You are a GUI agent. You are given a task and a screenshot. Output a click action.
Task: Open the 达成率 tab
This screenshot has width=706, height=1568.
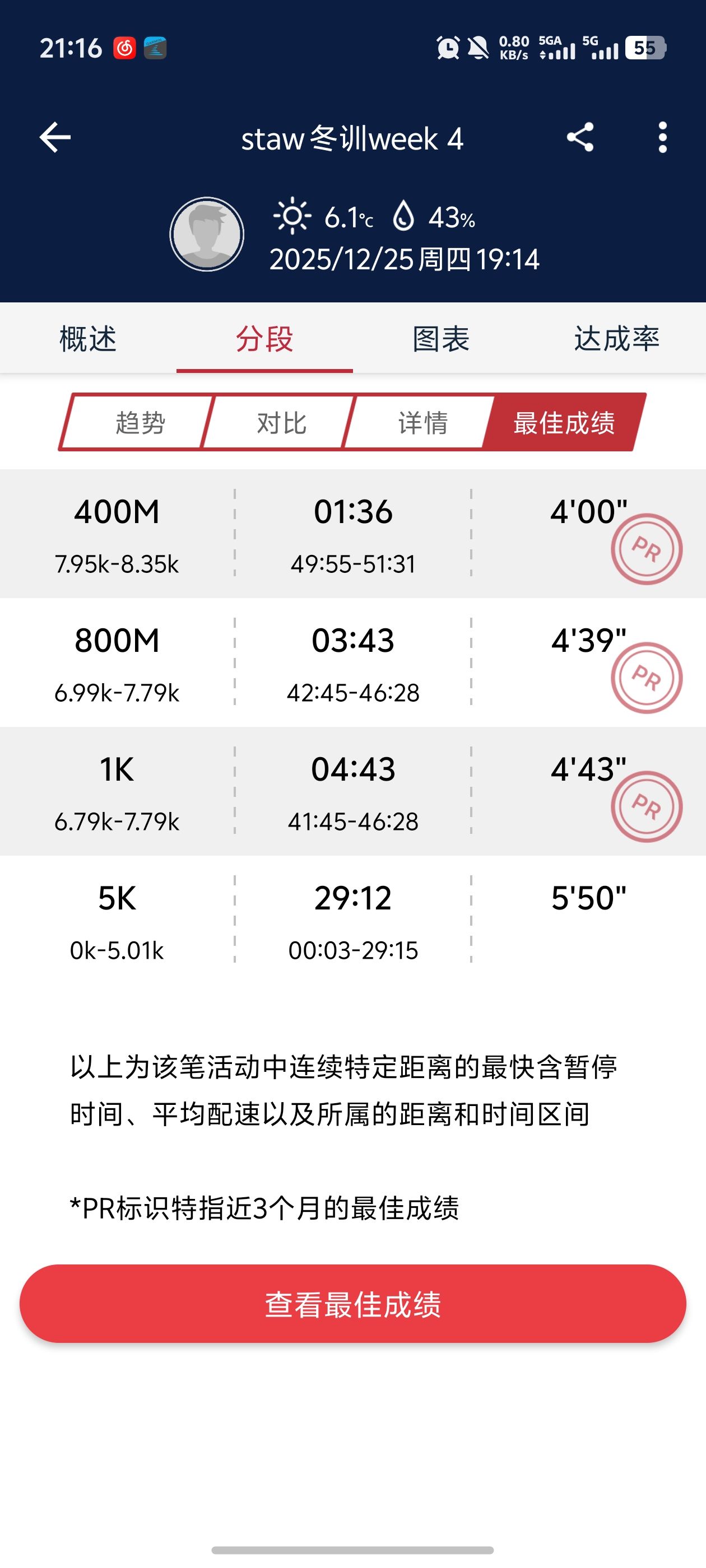click(x=616, y=338)
